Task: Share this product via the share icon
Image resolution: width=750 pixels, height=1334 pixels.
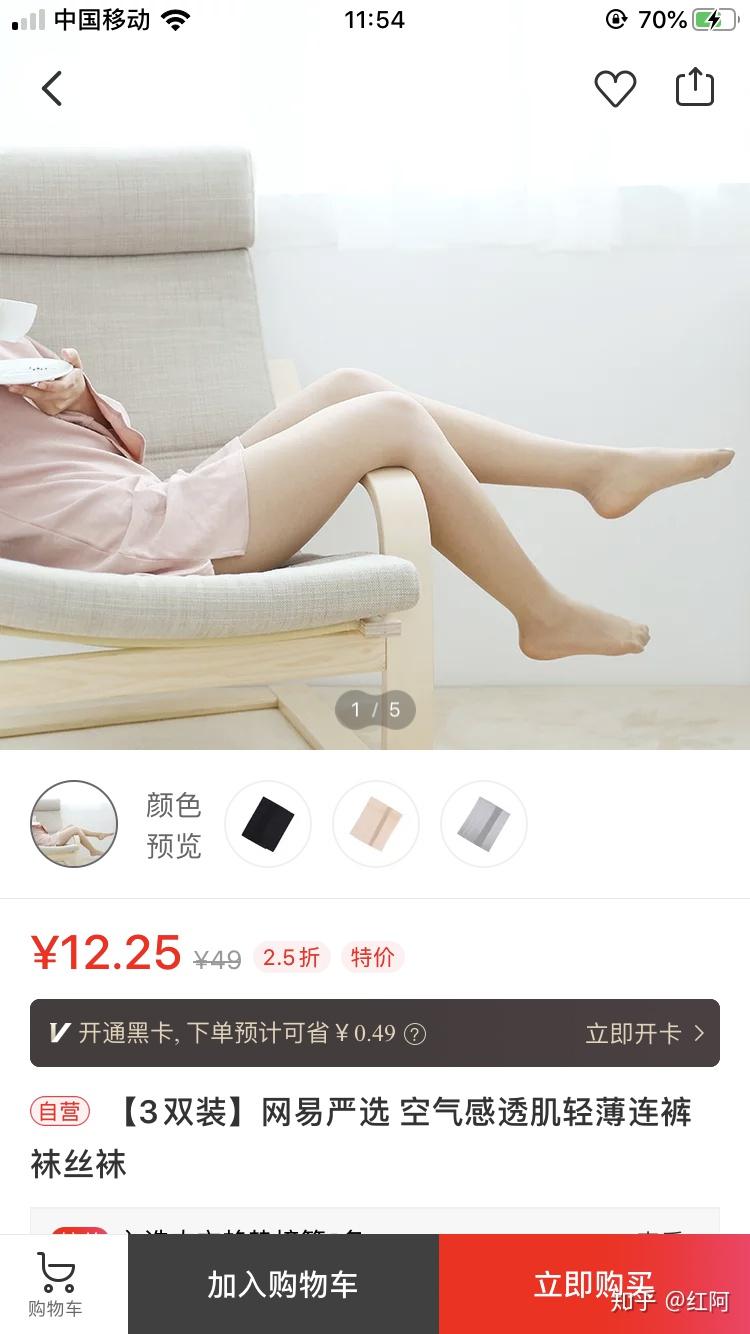Action: [x=695, y=87]
